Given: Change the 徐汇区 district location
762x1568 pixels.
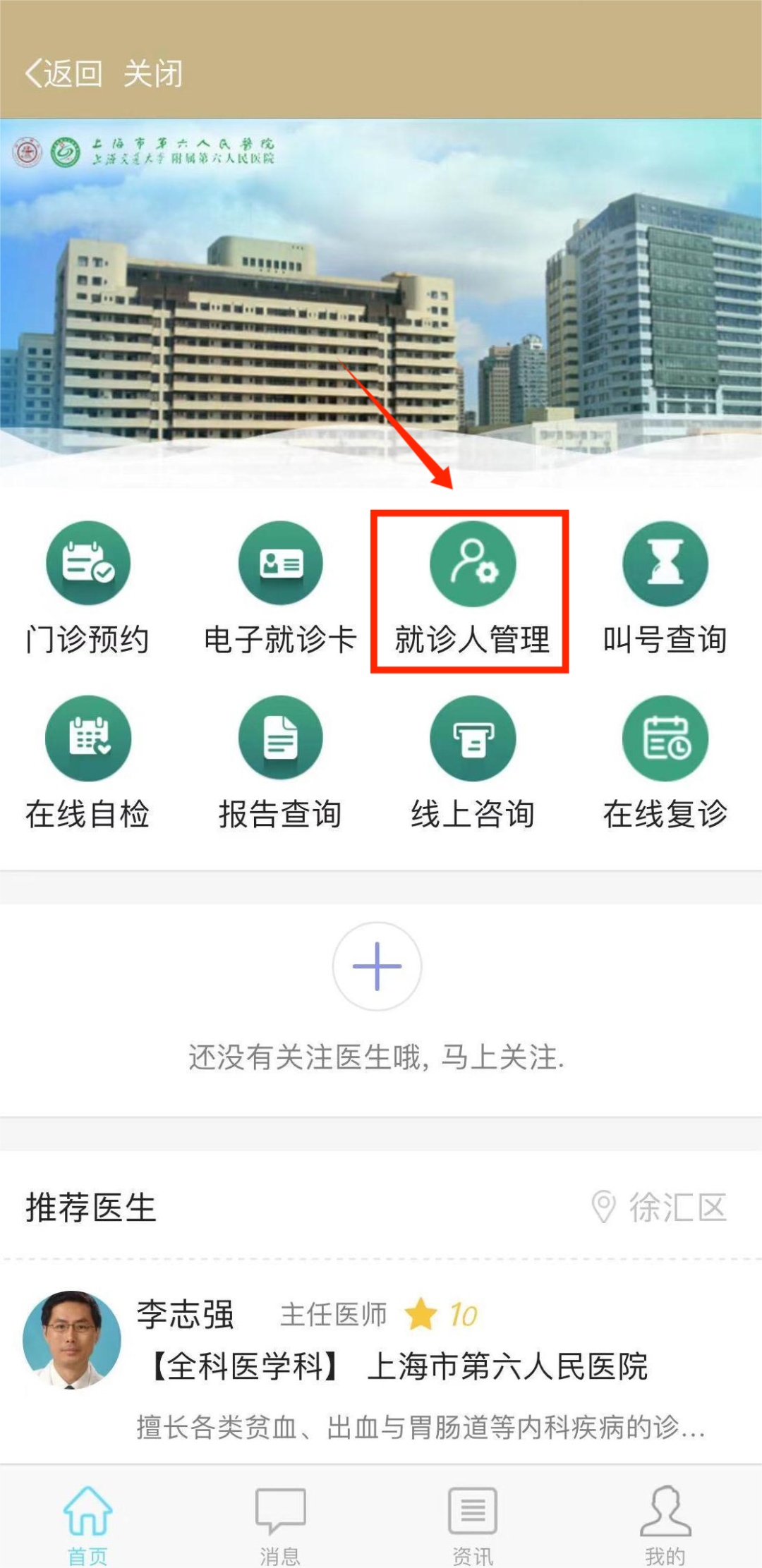Looking at the screenshot, I should pyautogui.click(x=660, y=1207).
